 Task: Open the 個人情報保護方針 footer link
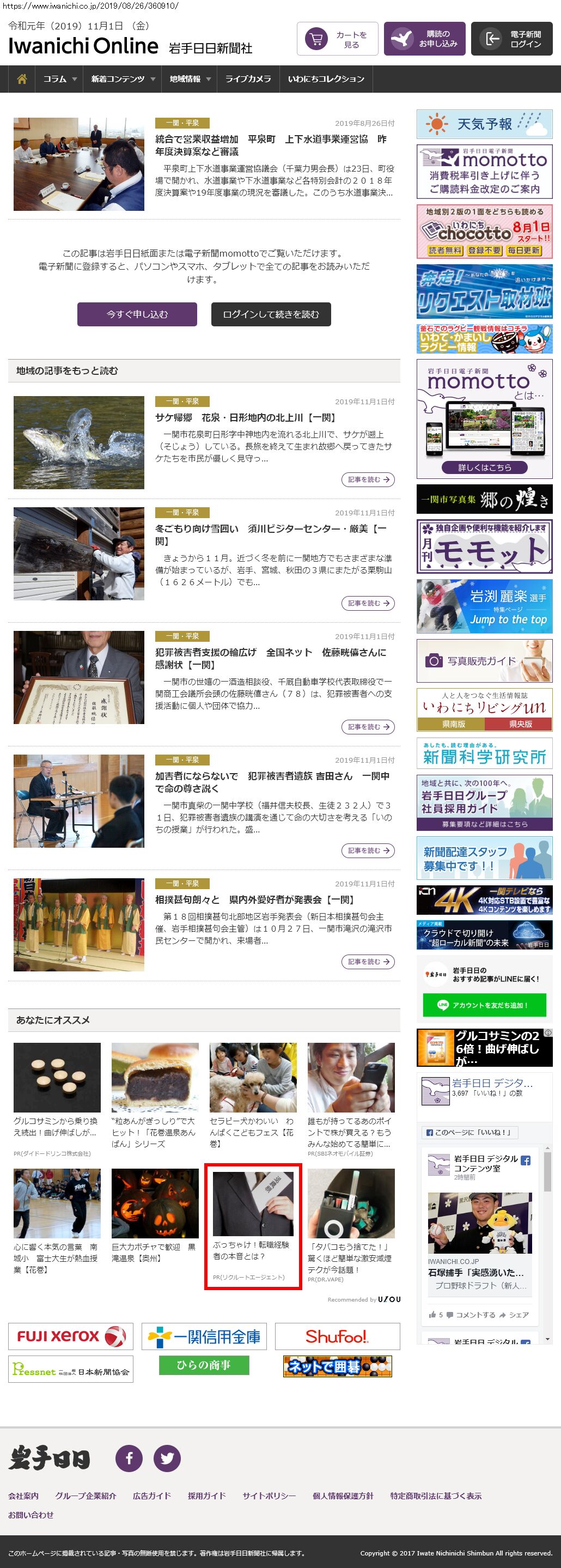[x=343, y=1496]
